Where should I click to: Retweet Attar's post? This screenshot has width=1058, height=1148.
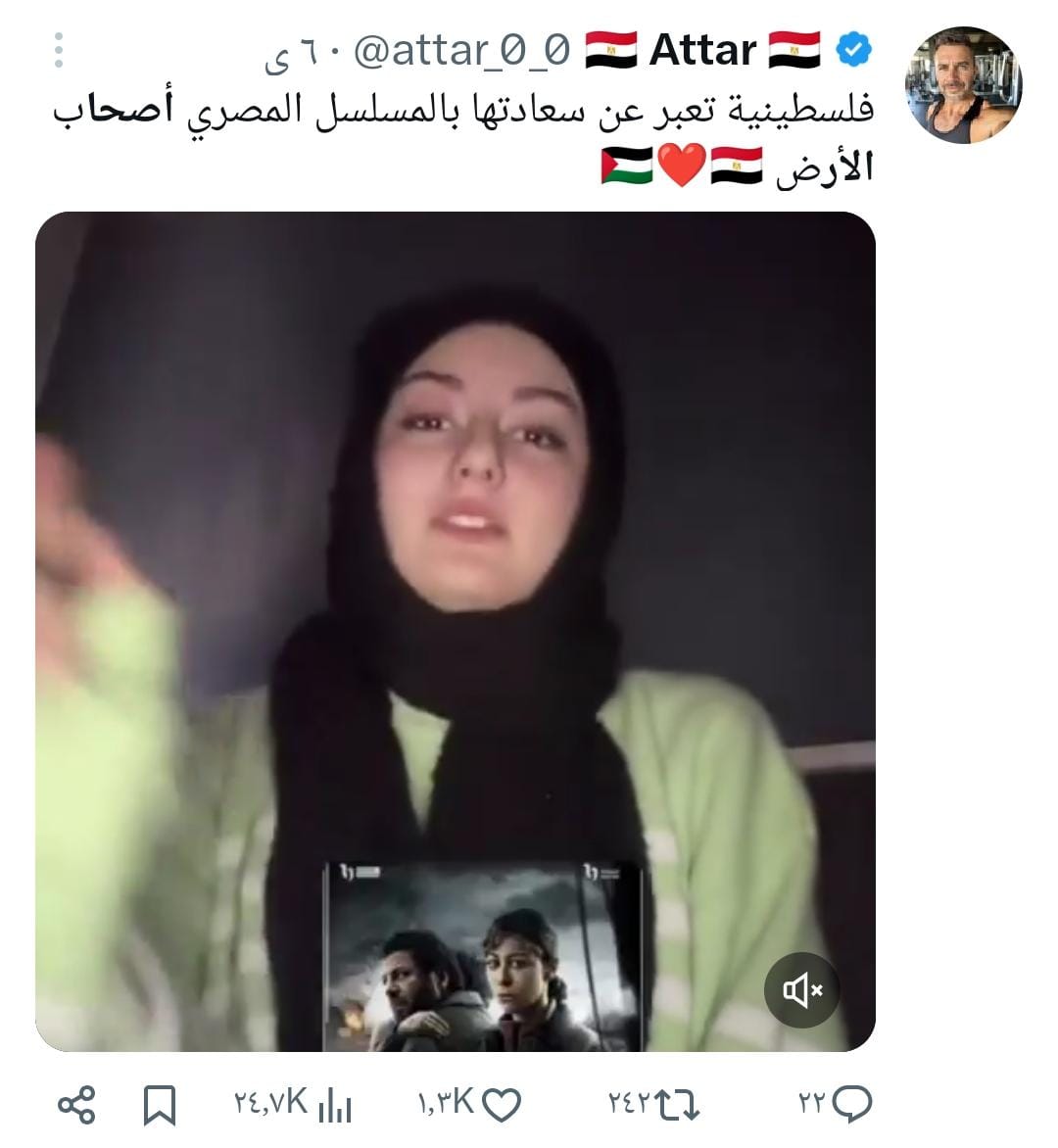click(x=677, y=1105)
